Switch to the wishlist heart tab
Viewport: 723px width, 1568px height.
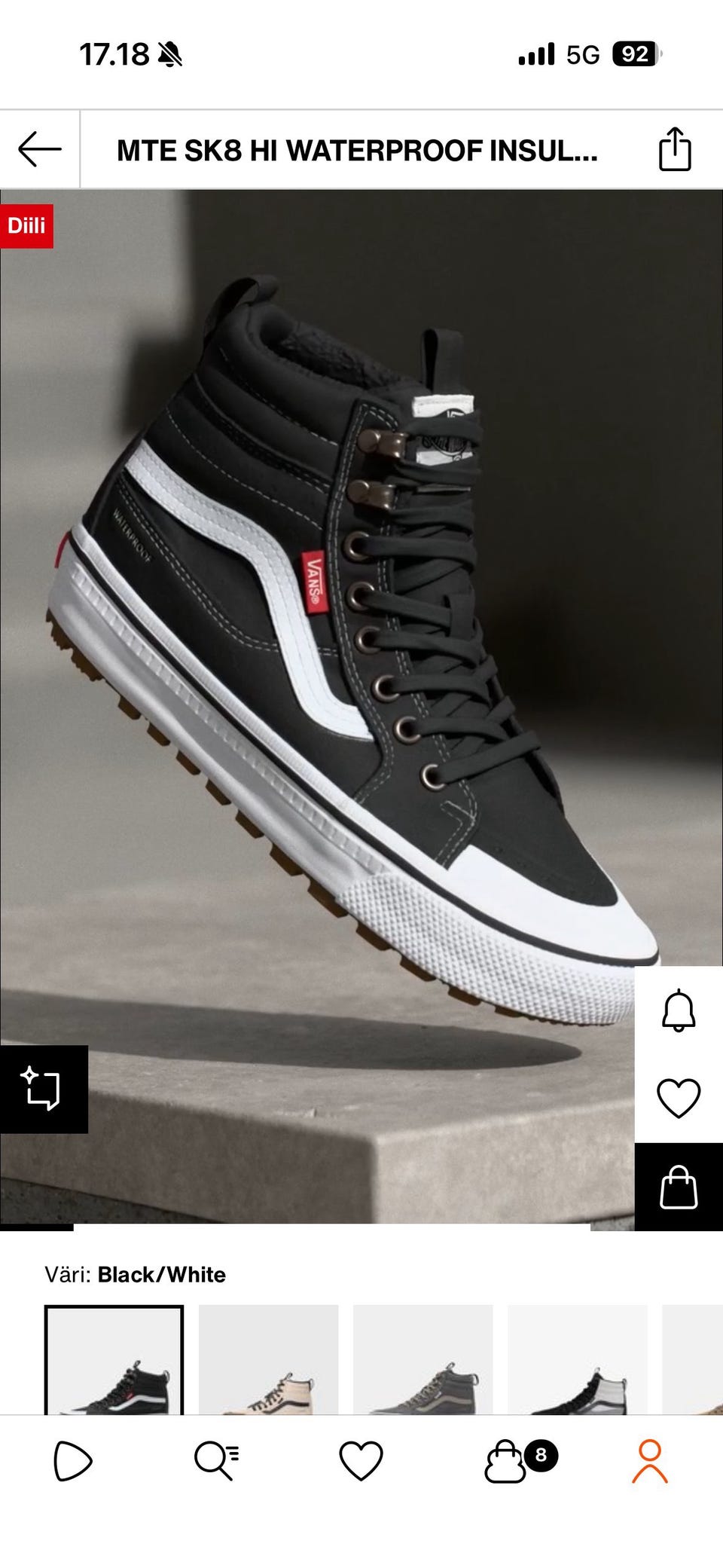361,1462
